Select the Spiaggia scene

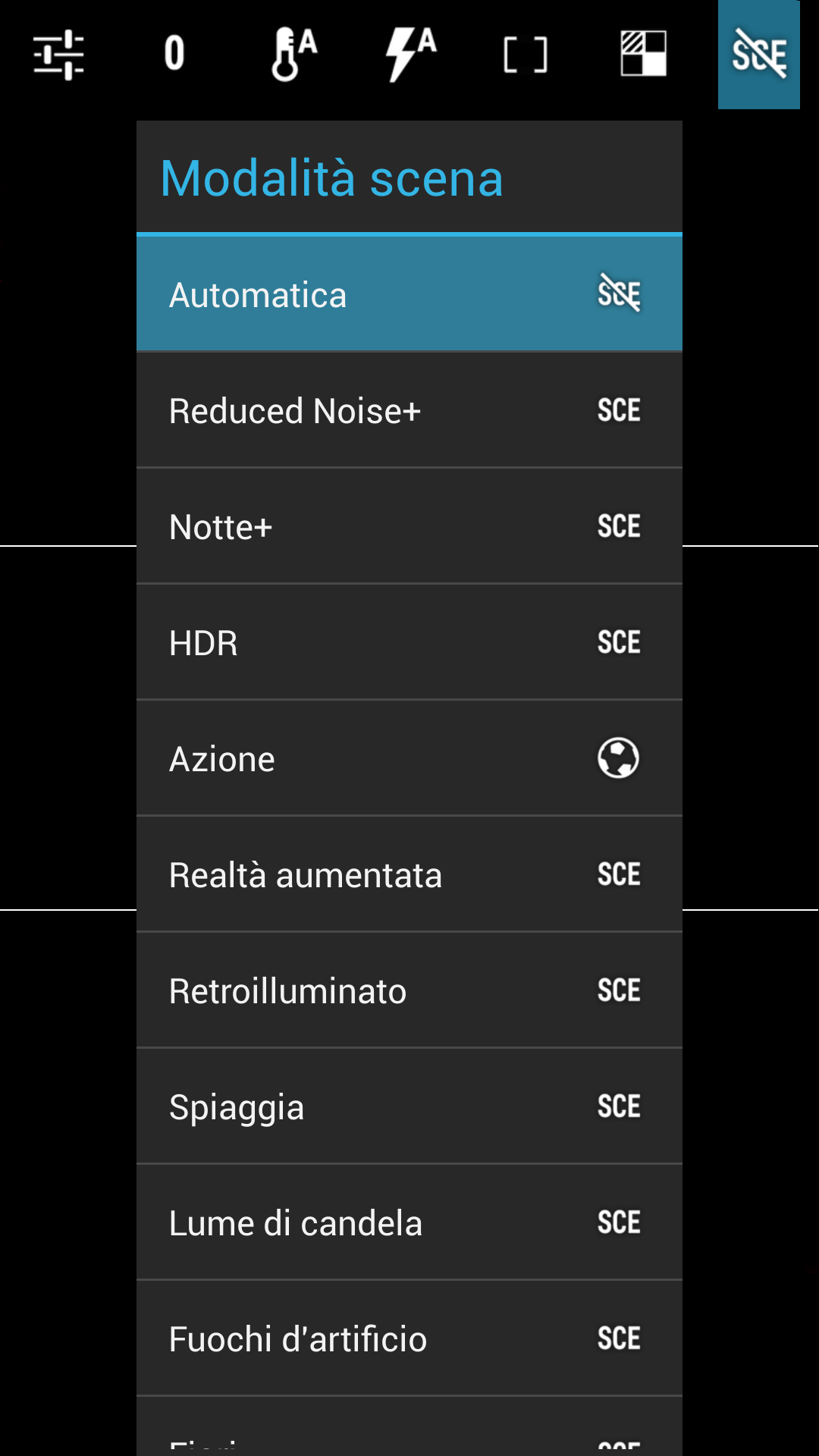coord(409,1106)
